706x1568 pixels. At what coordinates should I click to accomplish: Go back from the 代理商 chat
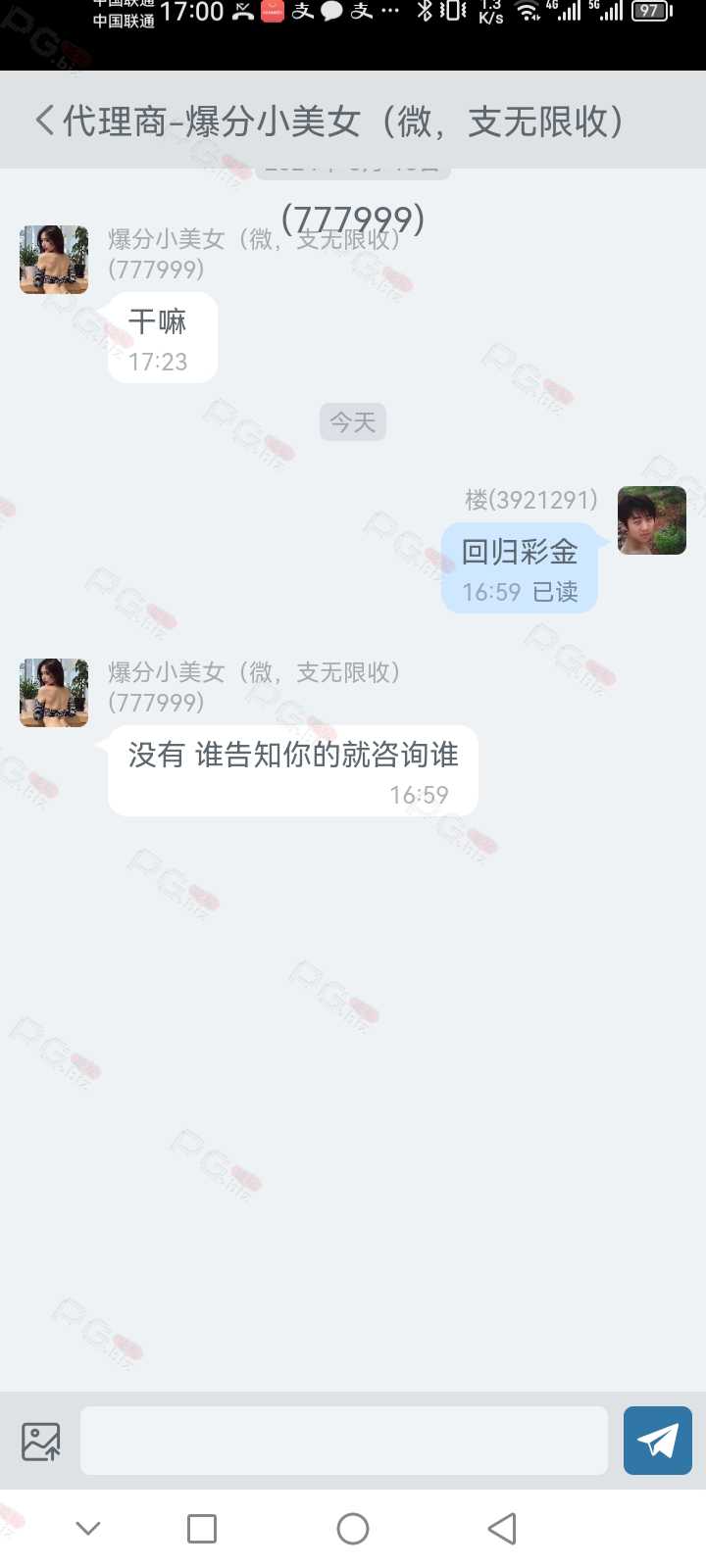tap(45, 121)
